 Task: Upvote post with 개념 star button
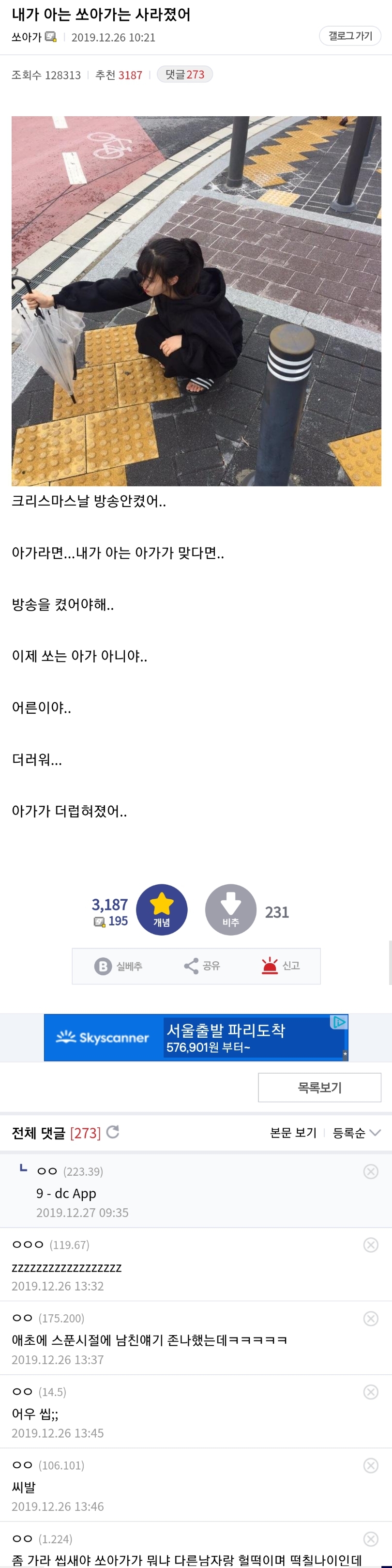[161, 909]
